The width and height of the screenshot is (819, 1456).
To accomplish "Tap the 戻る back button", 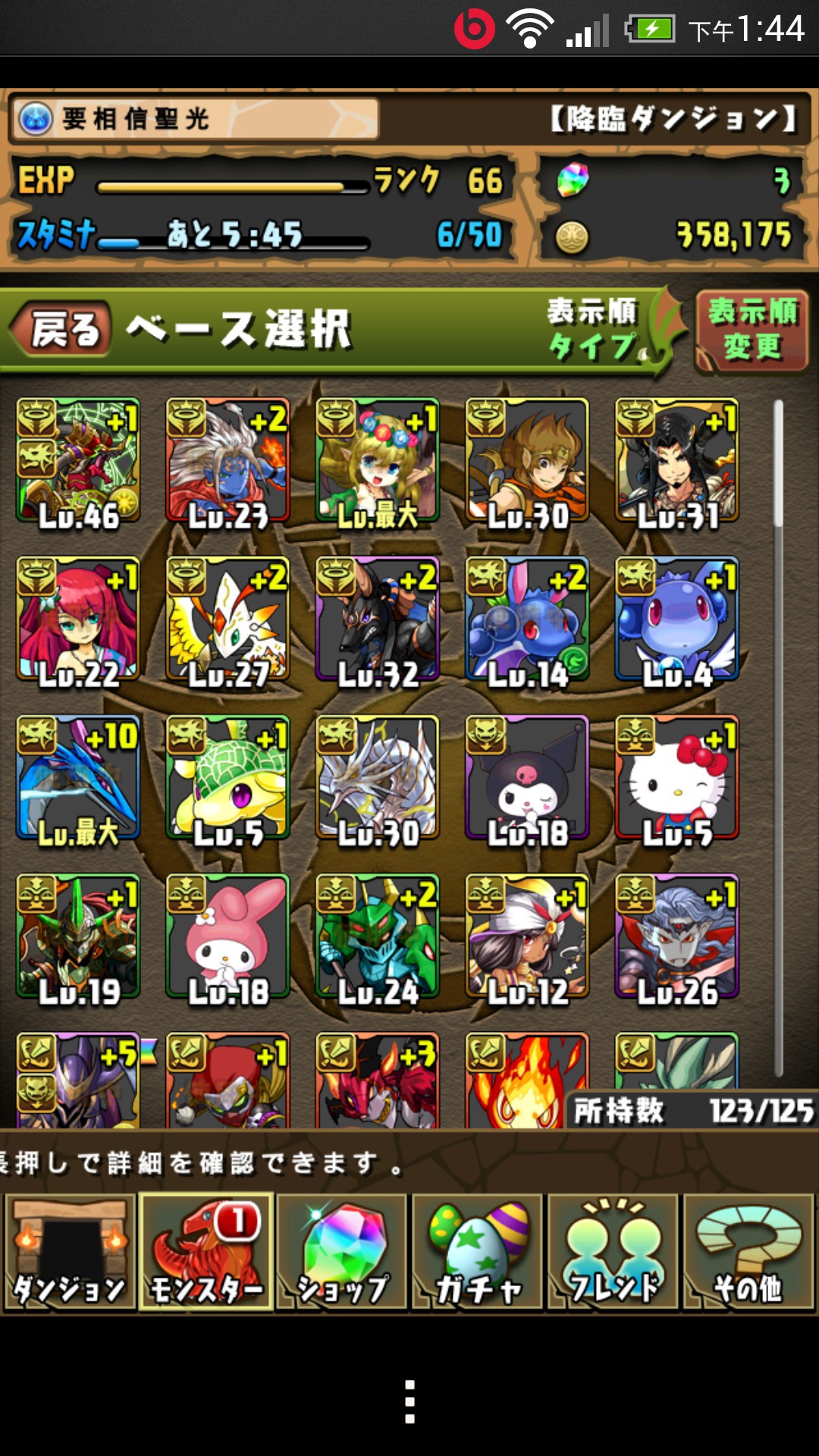I will [61, 330].
